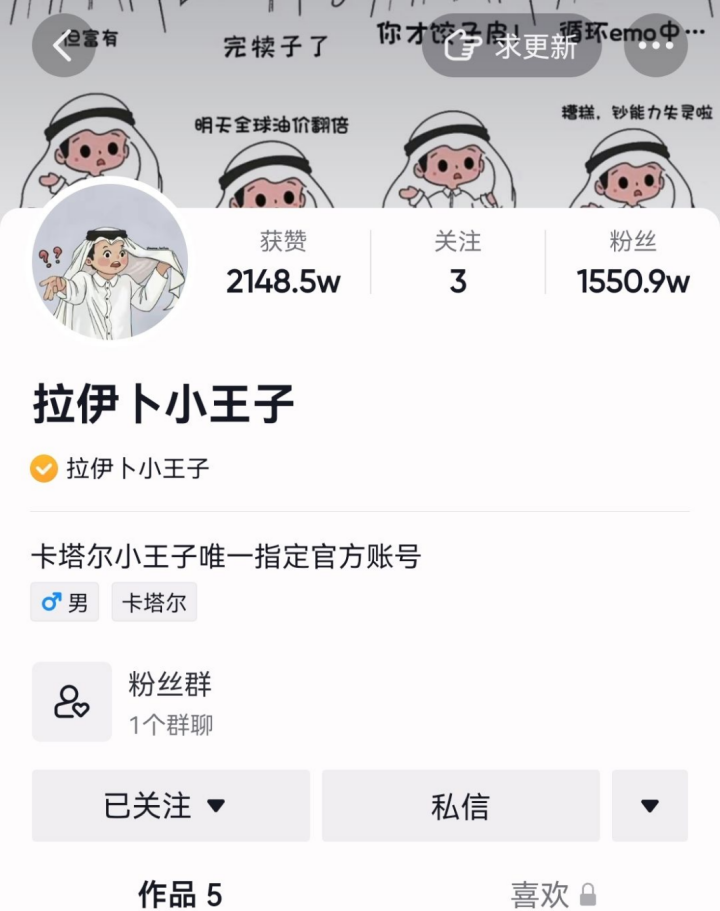This screenshot has width=720, height=911.
Task: Send a 私信 private message
Action: [x=460, y=805]
